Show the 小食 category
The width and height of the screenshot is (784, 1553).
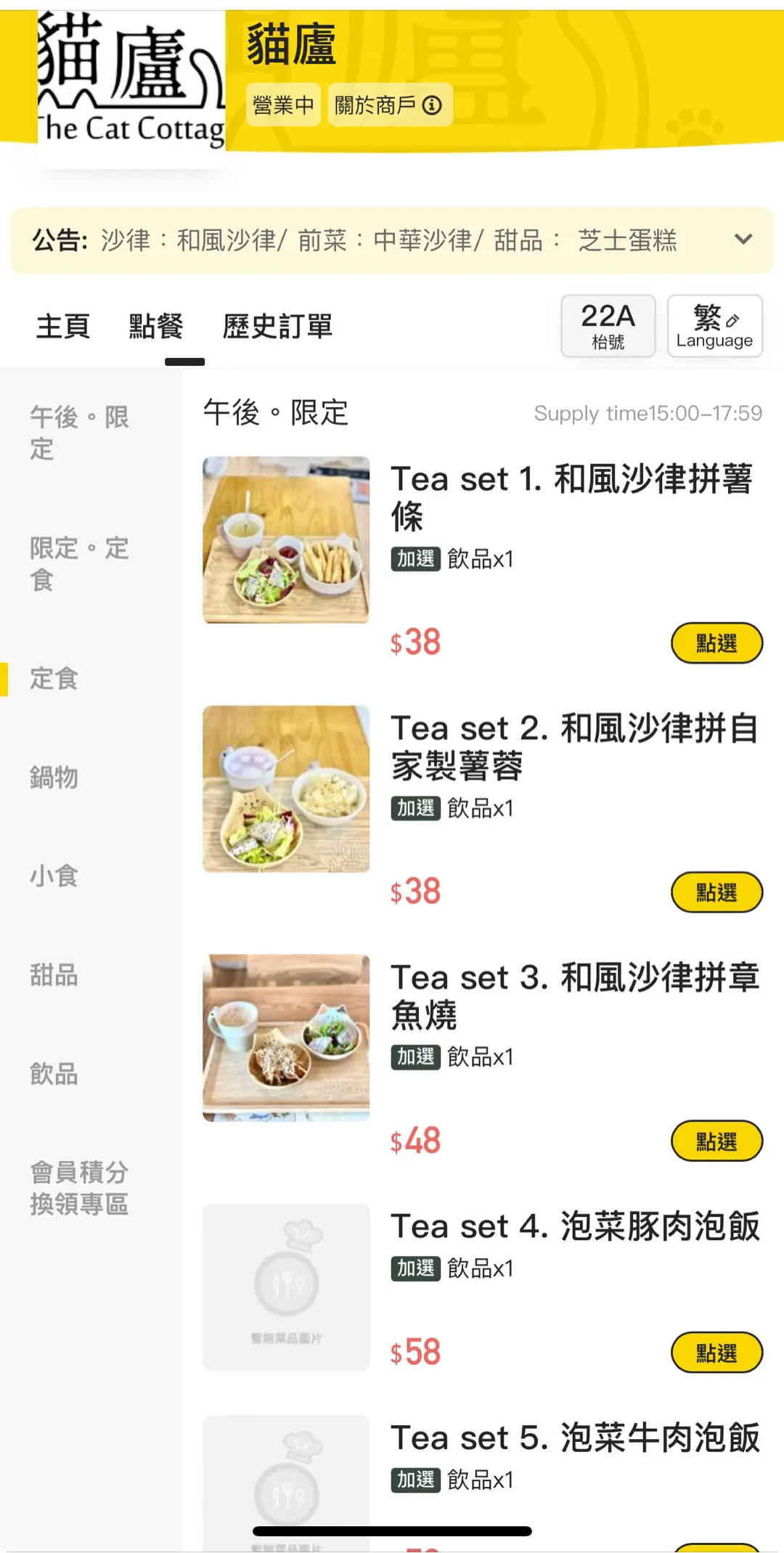tap(54, 876)
